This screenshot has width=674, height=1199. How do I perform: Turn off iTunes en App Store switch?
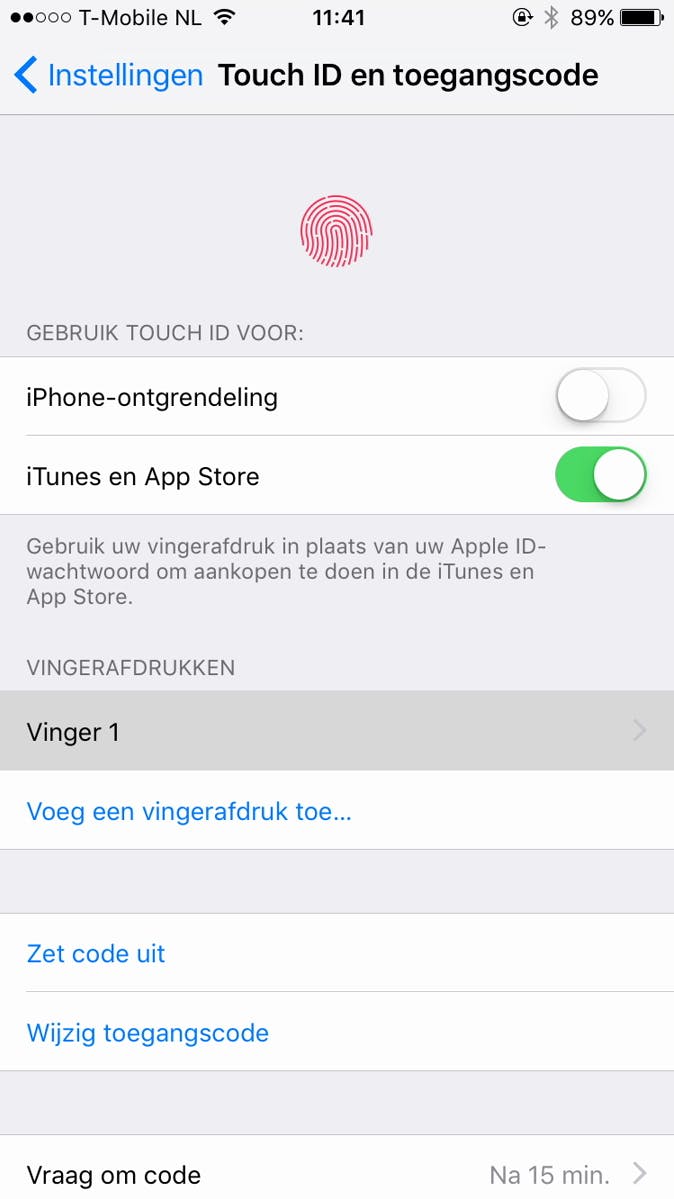coord(600,476)
